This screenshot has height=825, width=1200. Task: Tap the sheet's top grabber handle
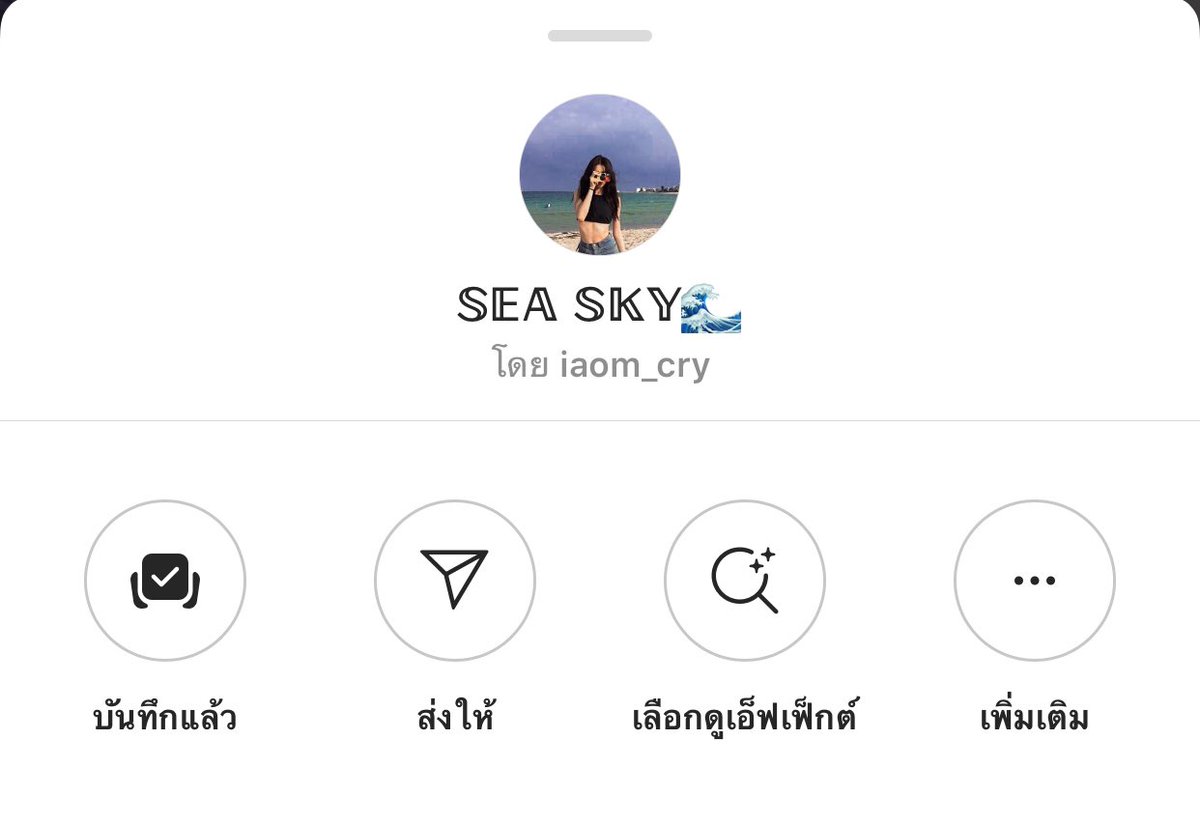click(x=600, y=36)
